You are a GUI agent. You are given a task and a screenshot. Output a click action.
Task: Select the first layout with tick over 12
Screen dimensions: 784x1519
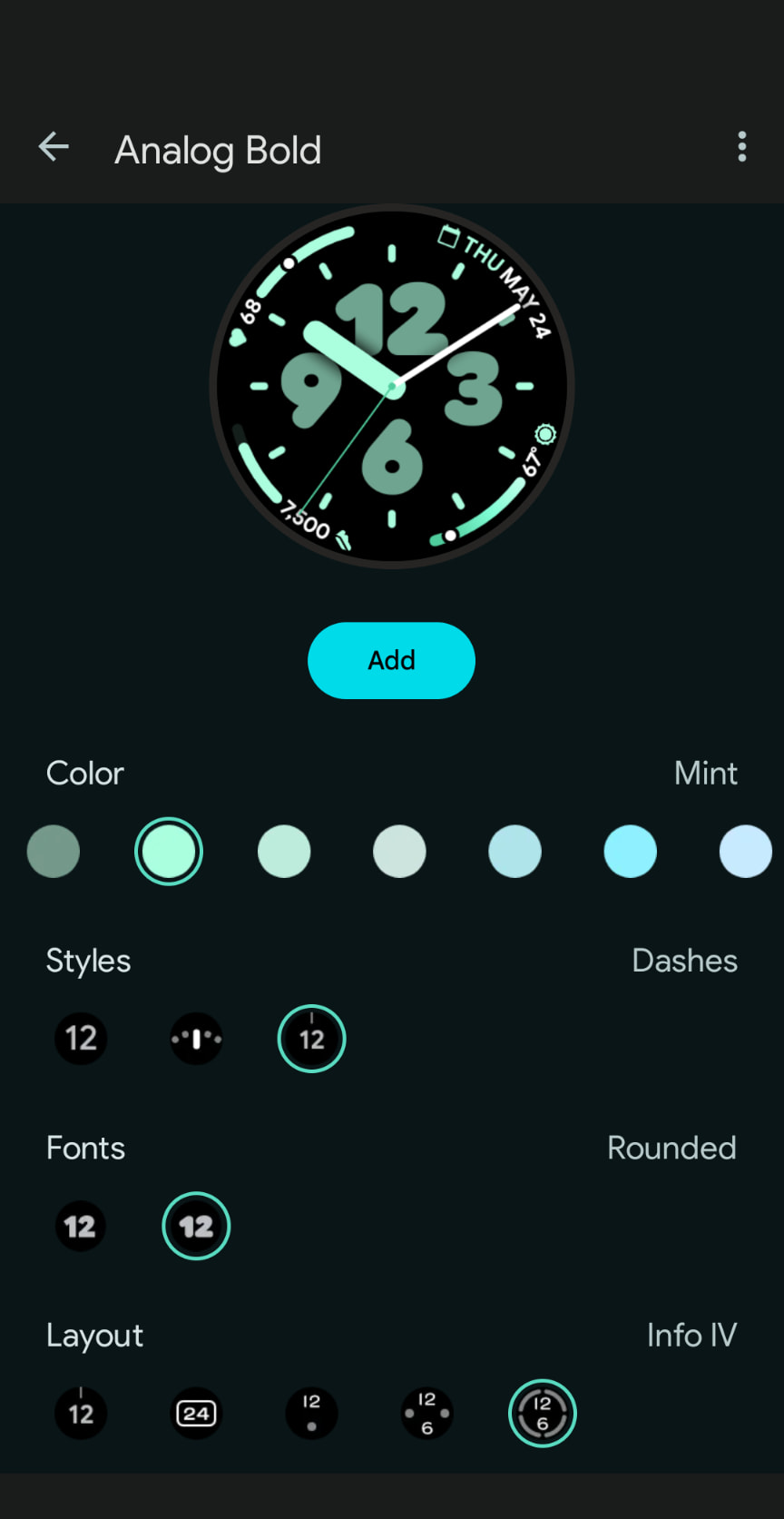pos(81,1414)
